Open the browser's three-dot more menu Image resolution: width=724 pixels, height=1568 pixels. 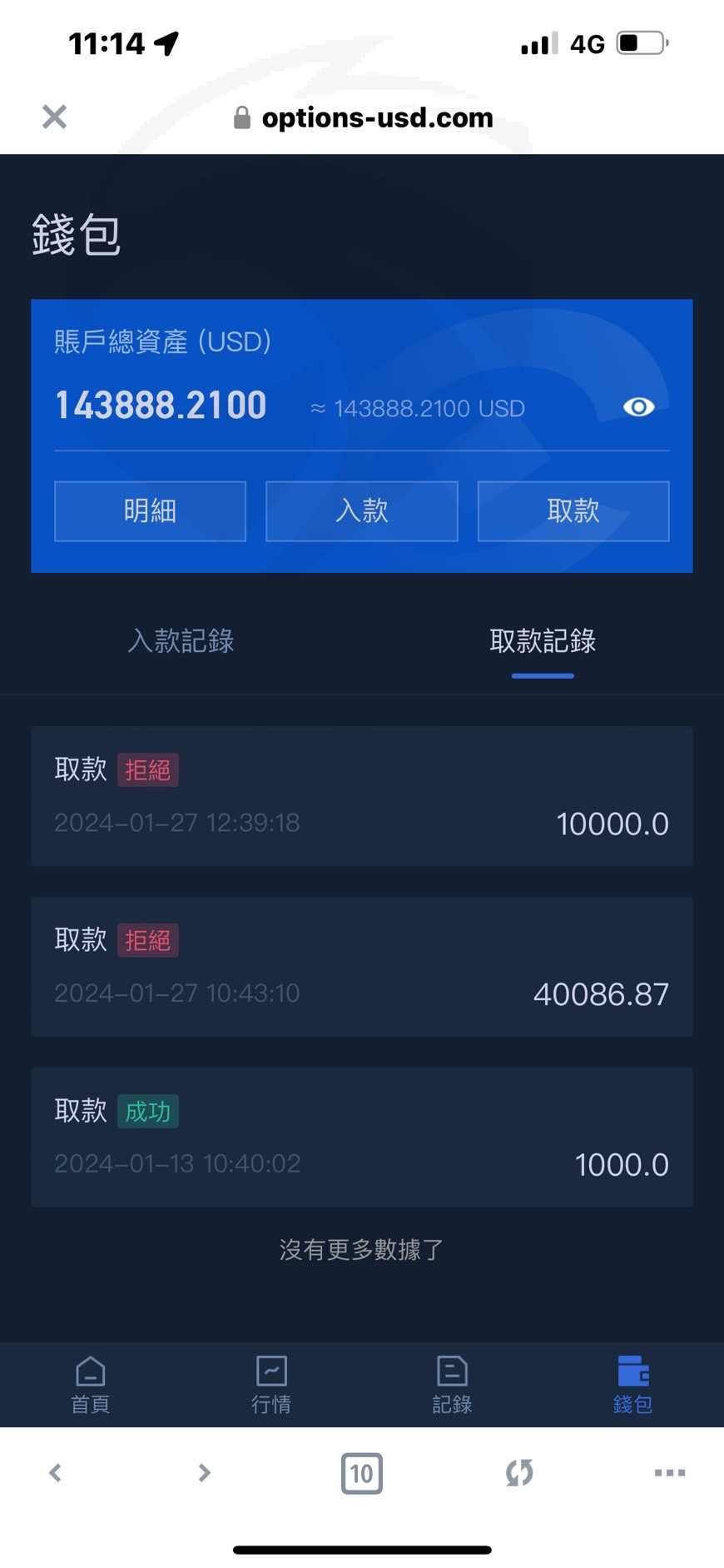[x=670, y=1473]
